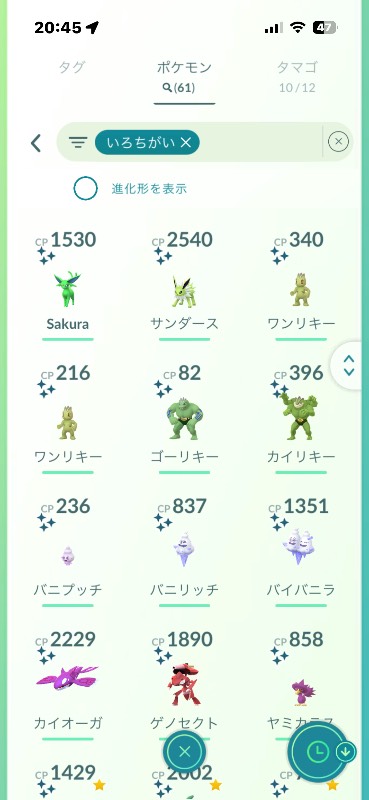Tap the up-down scroll handle
The width and height of the screenshot is (369, 800).
click(x=349, y=366)
